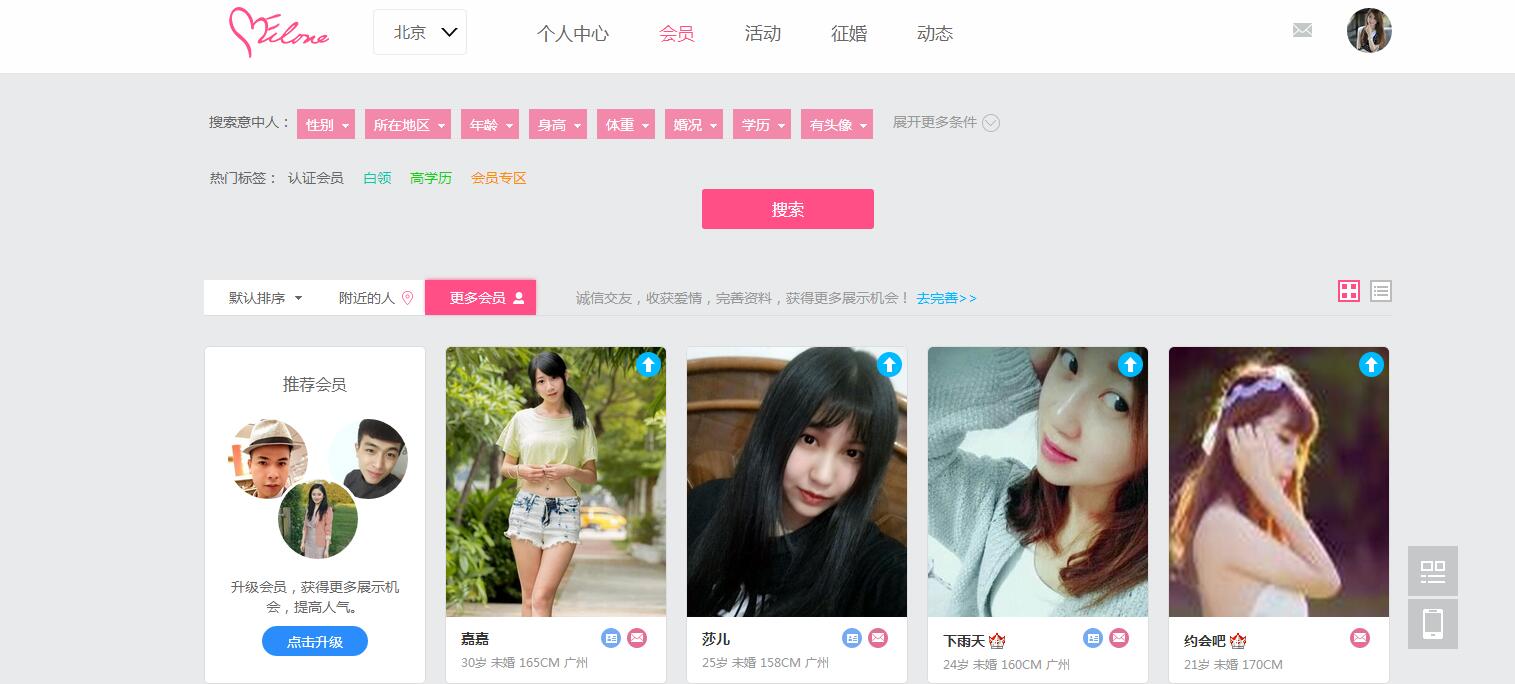Show 附近的人 results

point(375,298)
